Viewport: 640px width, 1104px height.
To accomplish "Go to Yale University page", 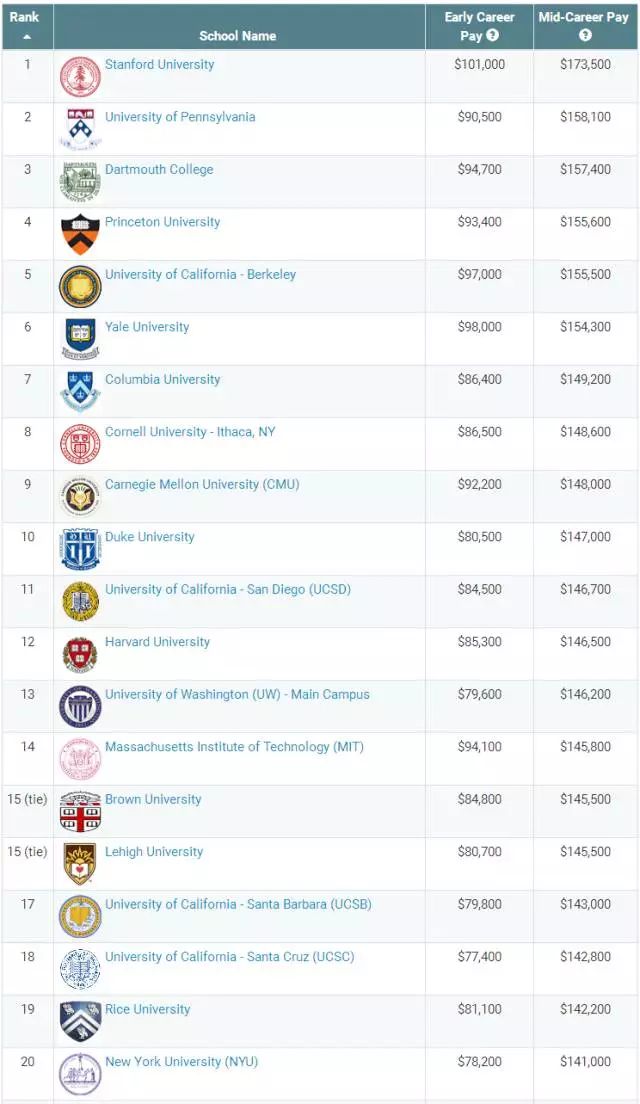I will pyautogui.click(x=147, y=327).
